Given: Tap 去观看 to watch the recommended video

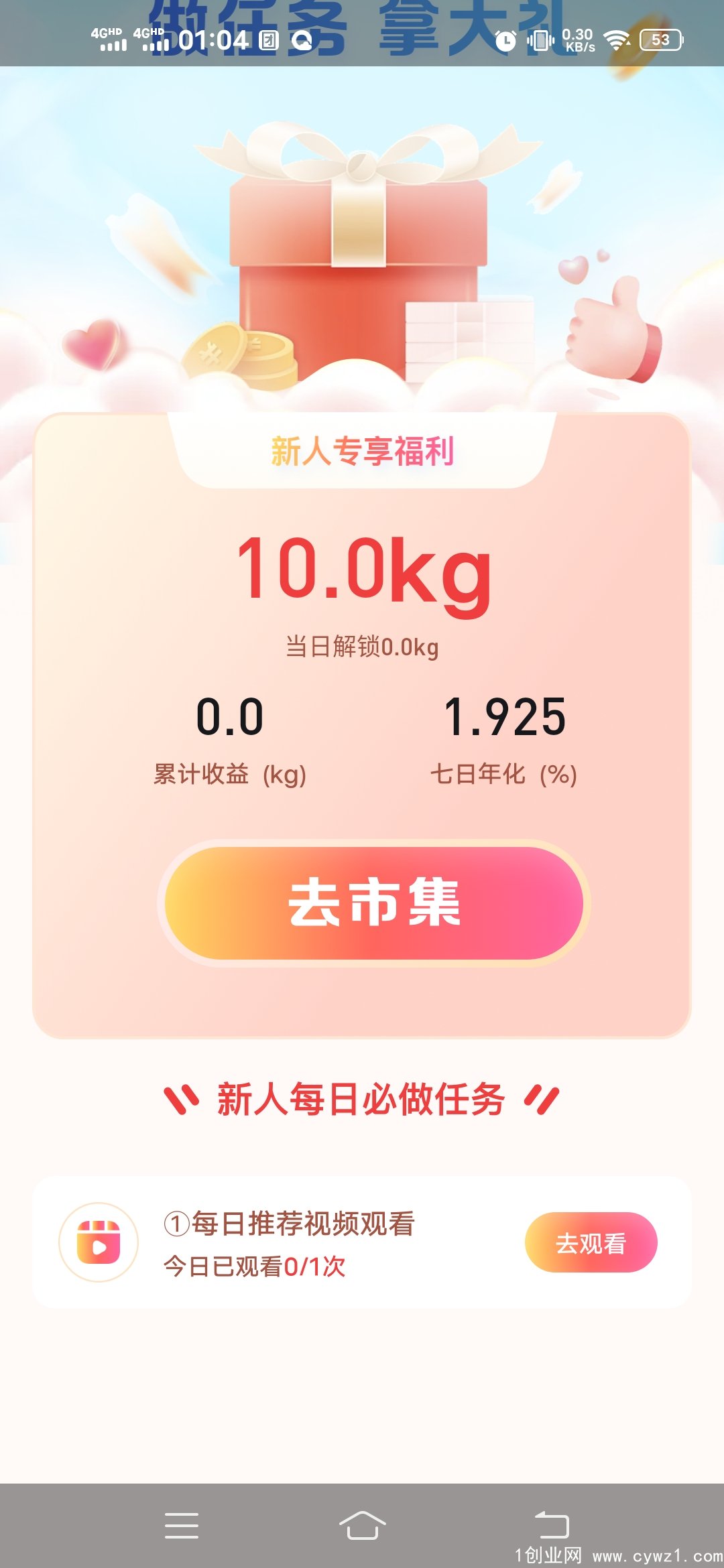Looking at the screenshot, I should tap(591, 1242).
